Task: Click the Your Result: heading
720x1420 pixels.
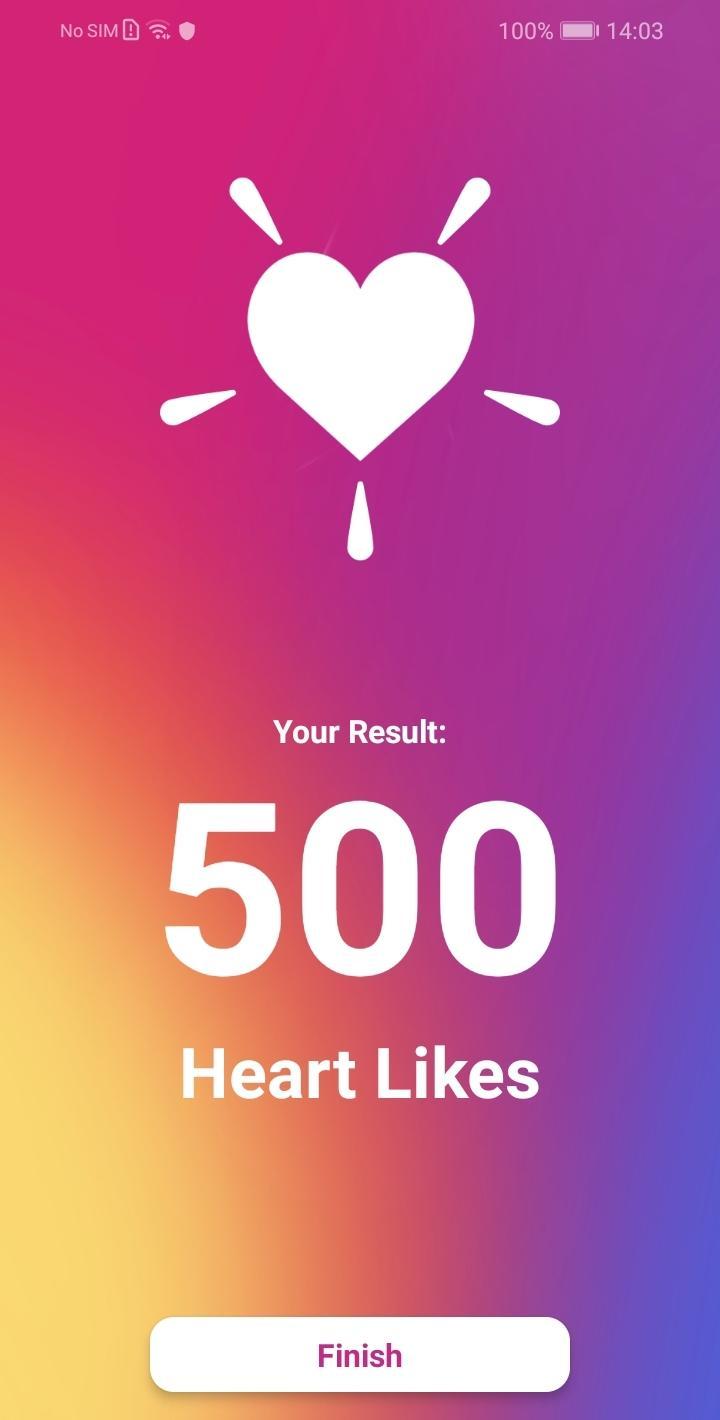Action: 360,731
